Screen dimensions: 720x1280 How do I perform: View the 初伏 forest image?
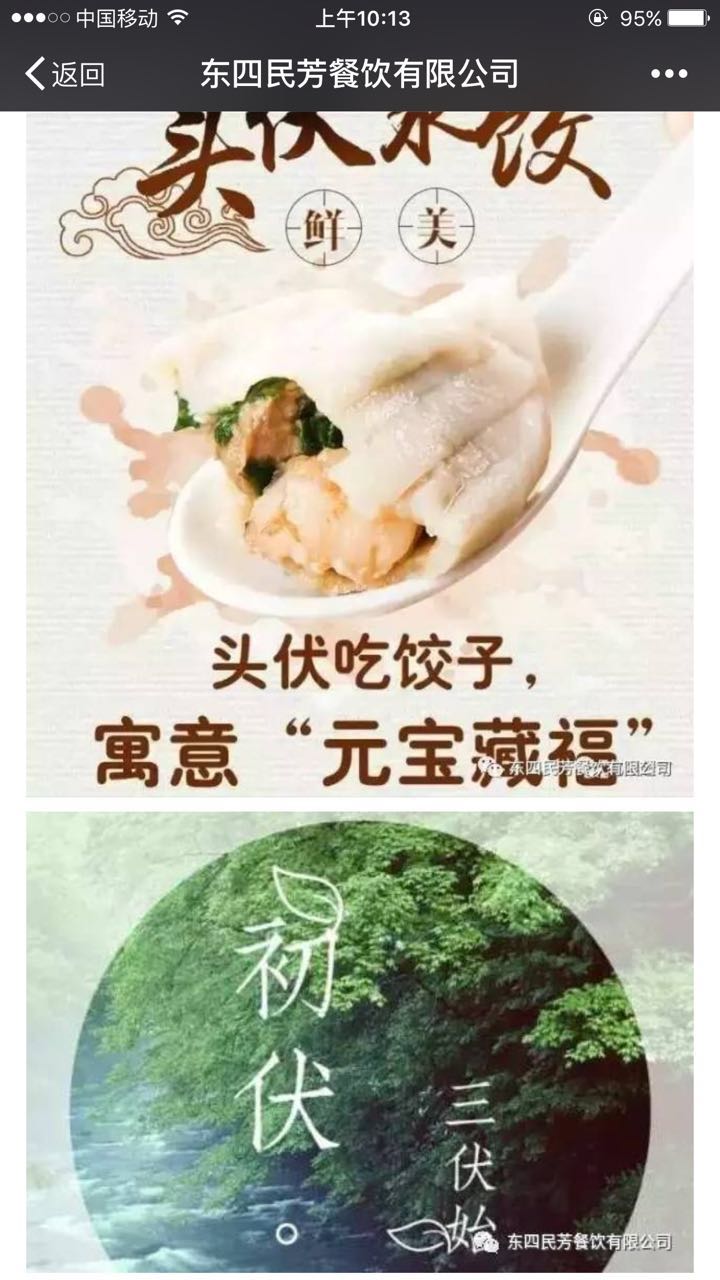(x=360, y=1040)
